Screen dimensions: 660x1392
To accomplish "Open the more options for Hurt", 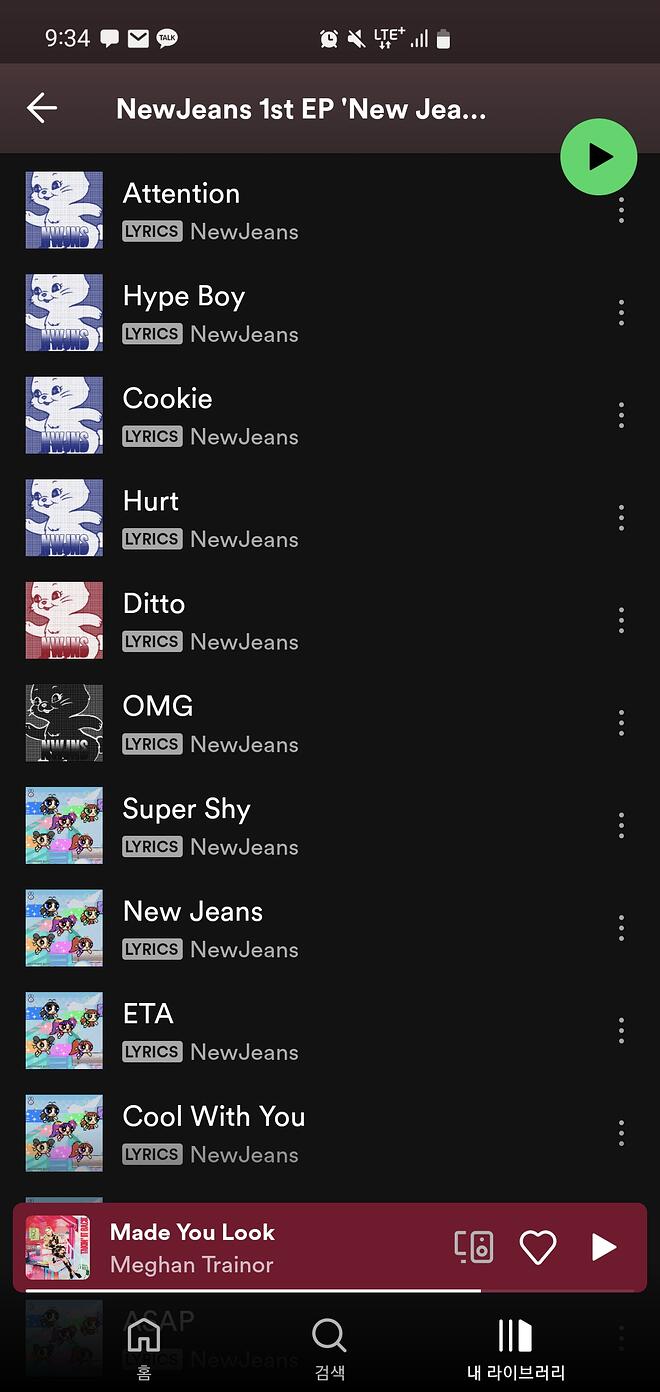I will click(621, 518).
